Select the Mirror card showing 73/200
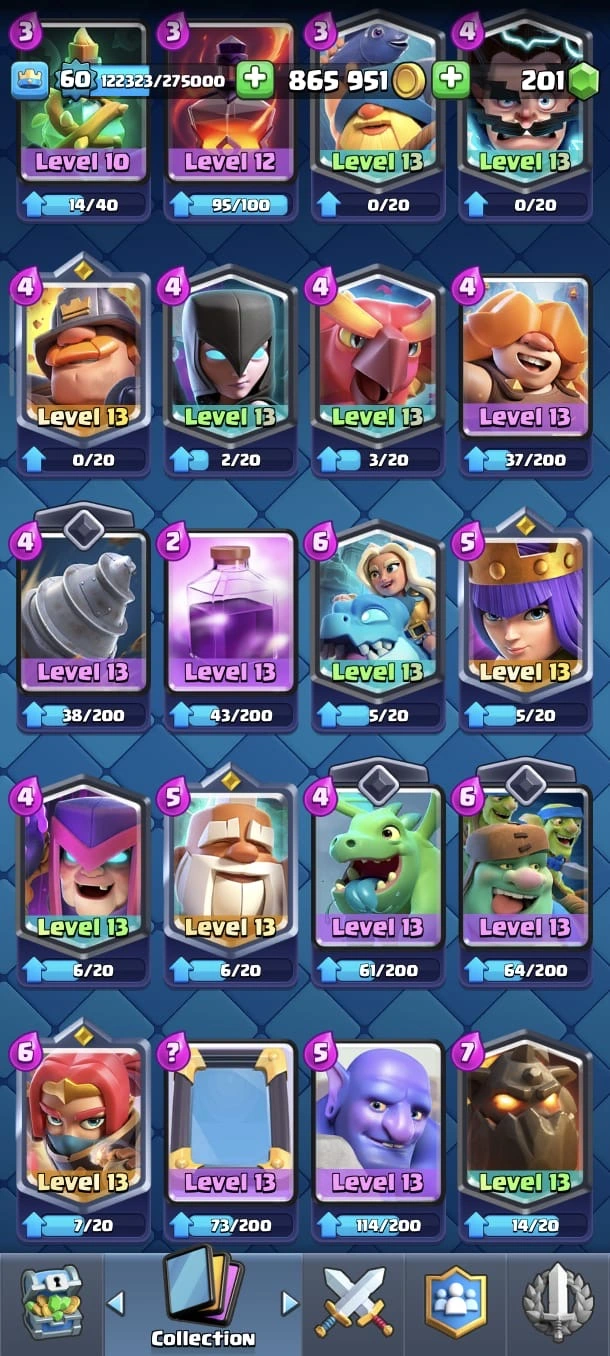 (230, 1120)
